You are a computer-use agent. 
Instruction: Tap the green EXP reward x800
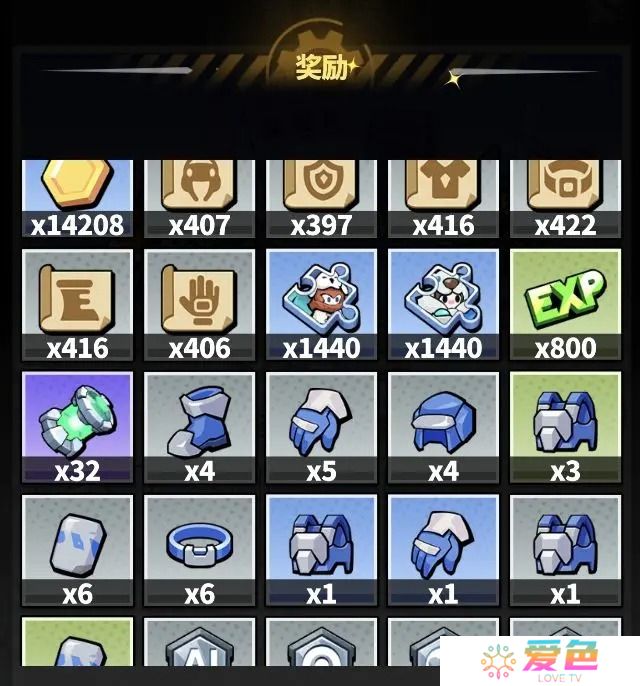[x=565, y=304]
